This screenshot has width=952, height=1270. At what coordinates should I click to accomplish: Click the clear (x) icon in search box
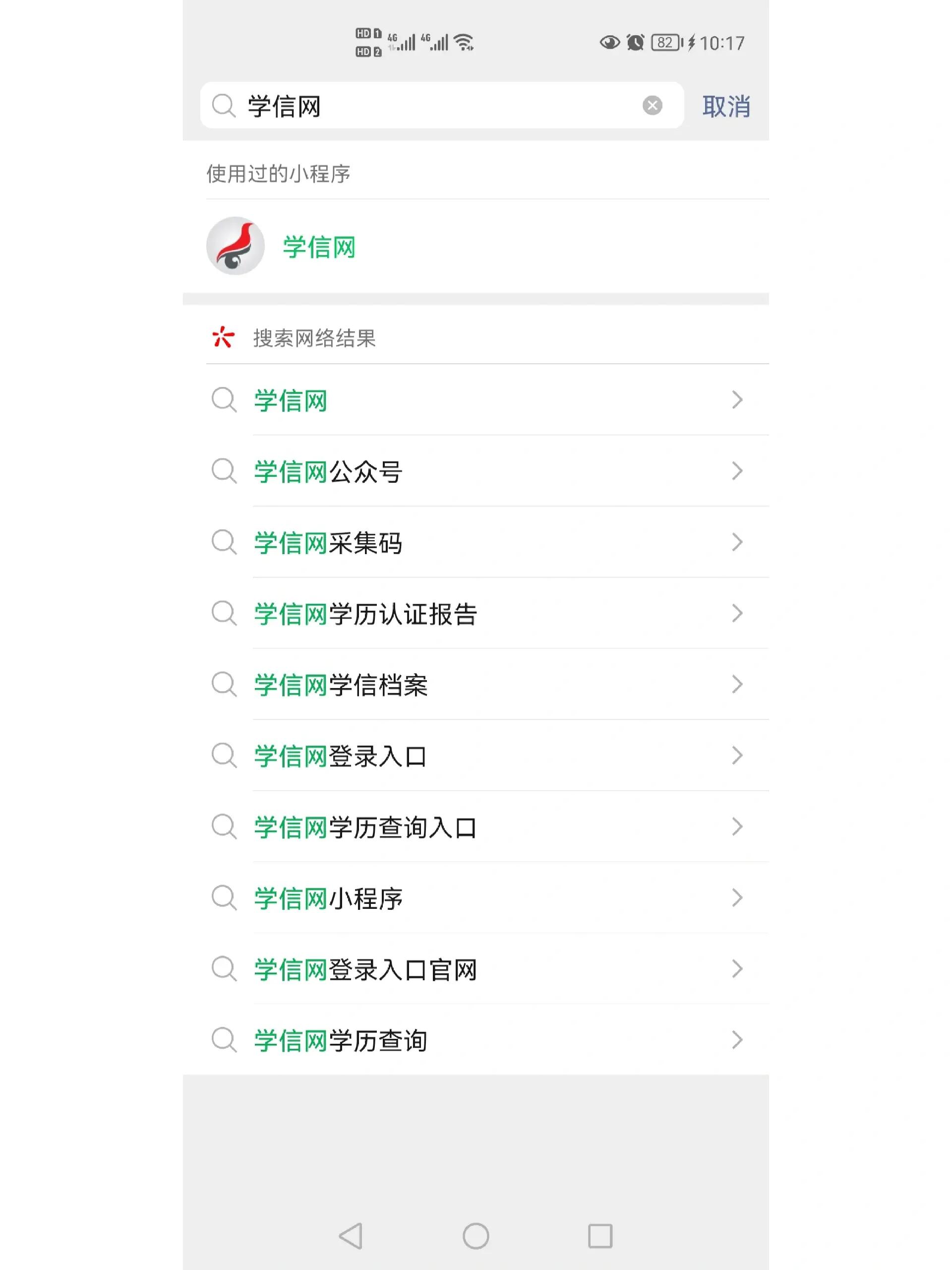[652, 105]
